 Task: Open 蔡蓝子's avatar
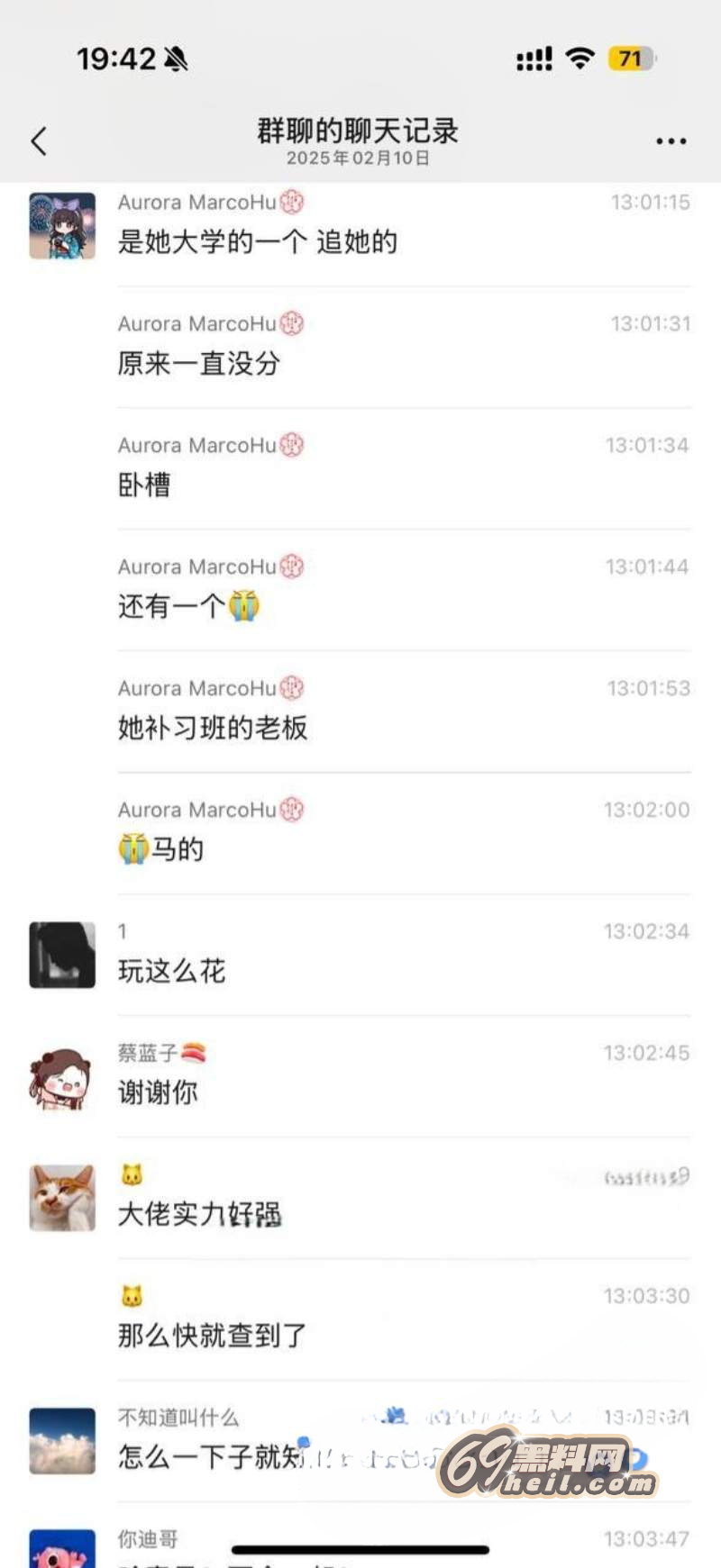coord(62,1077)
